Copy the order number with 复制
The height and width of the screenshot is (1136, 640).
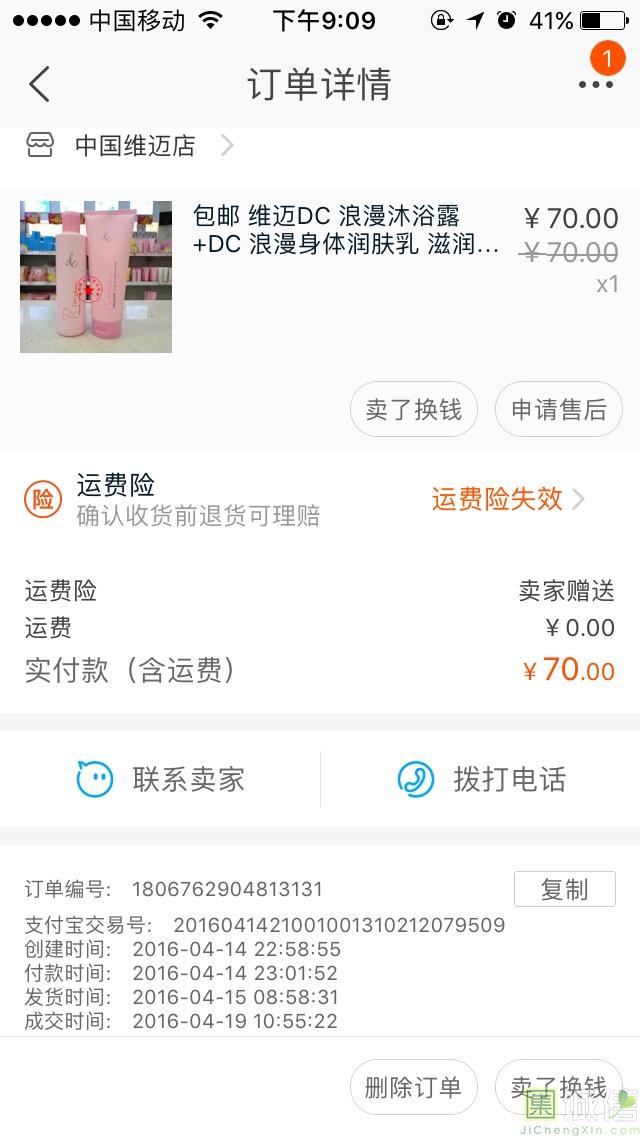(x=564, y=889)
